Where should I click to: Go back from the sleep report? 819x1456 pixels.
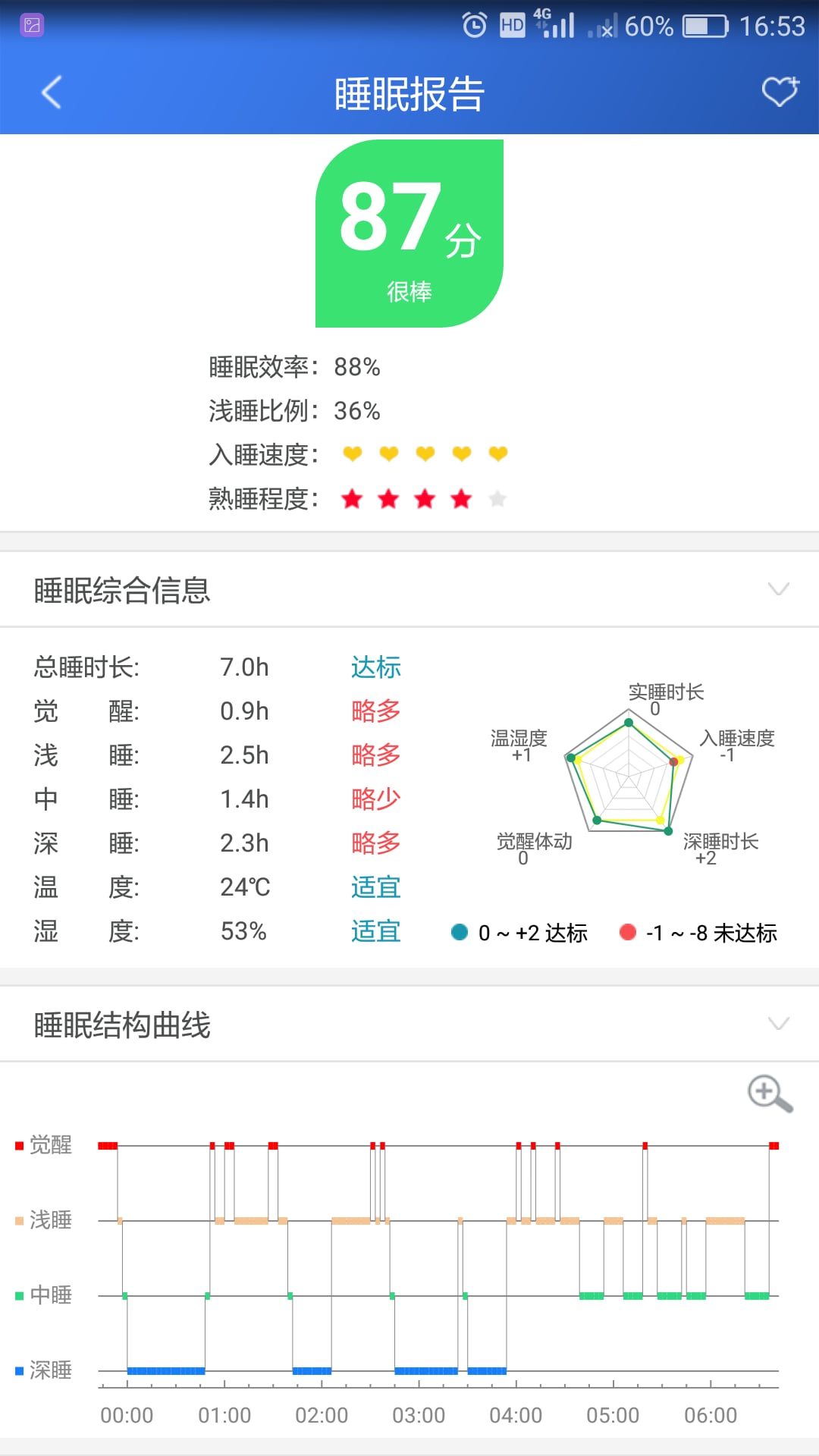tap(52, 93)
